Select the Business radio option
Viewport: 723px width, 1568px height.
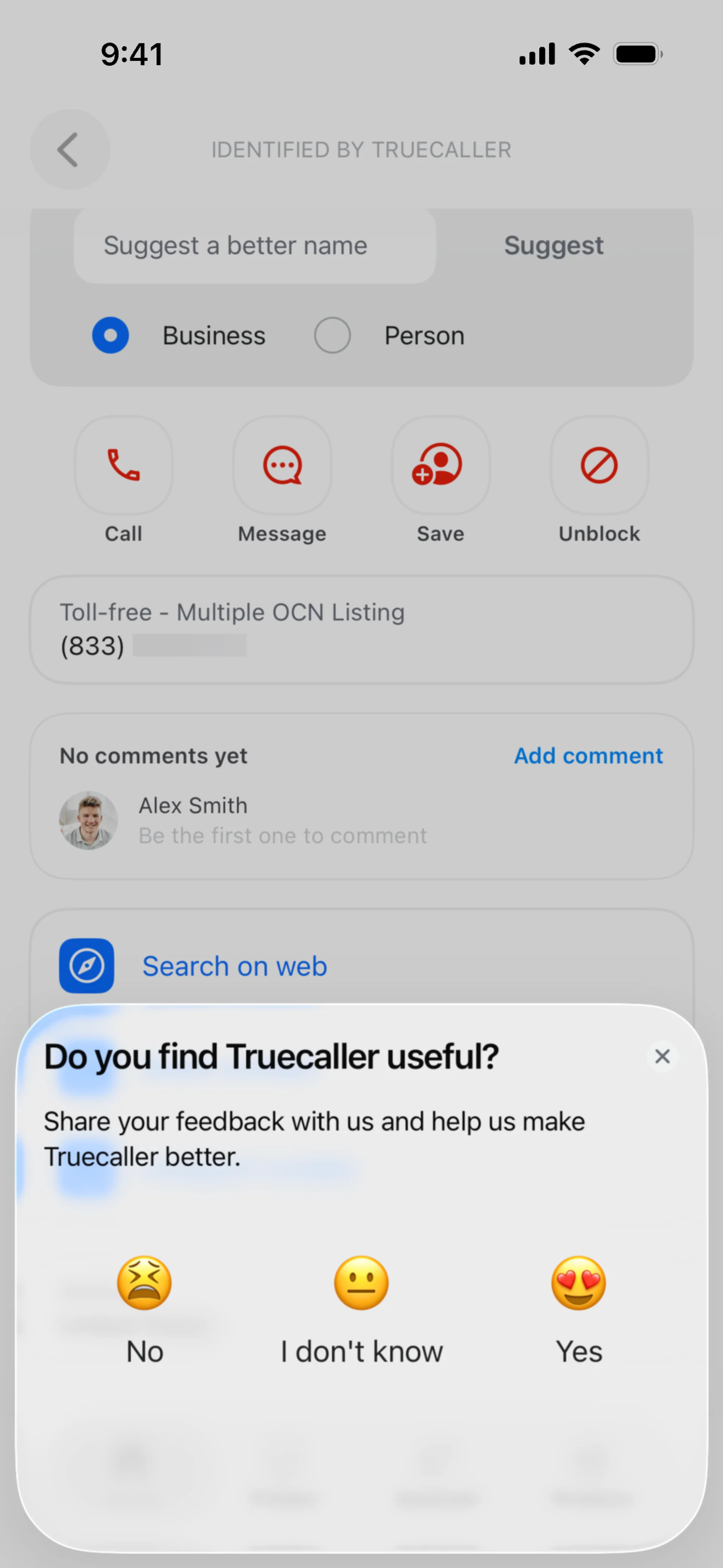pos(111,335)
